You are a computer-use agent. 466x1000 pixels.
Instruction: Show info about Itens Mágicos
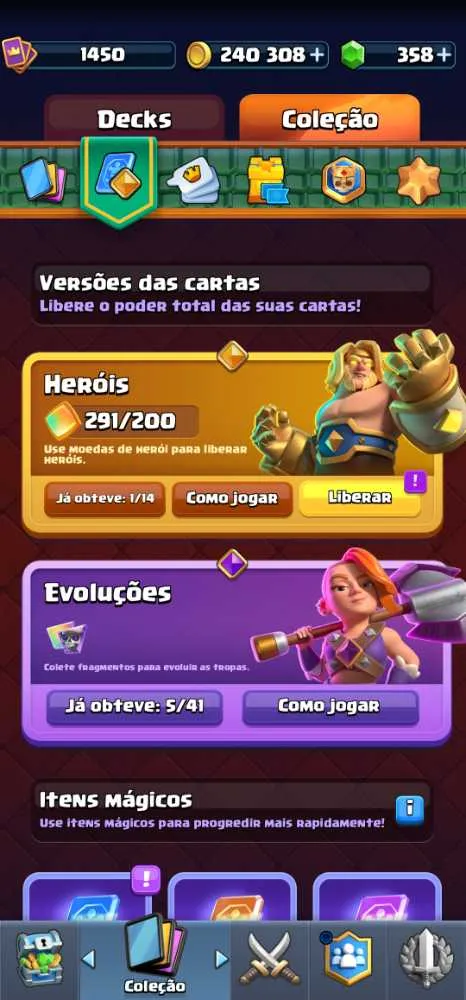(x=409, y=811)
